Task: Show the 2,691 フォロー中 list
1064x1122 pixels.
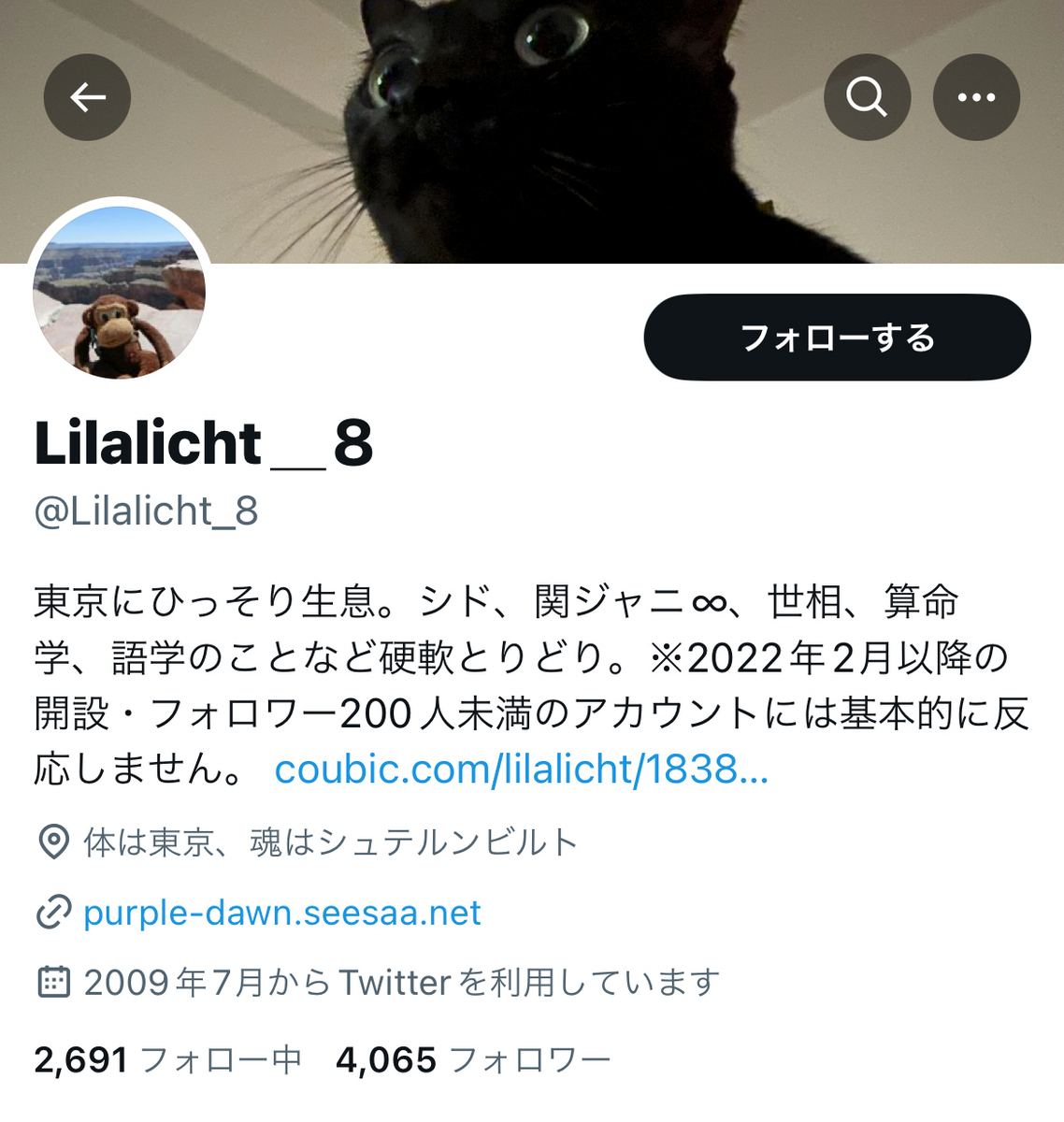Action: tap(168, 1060)
